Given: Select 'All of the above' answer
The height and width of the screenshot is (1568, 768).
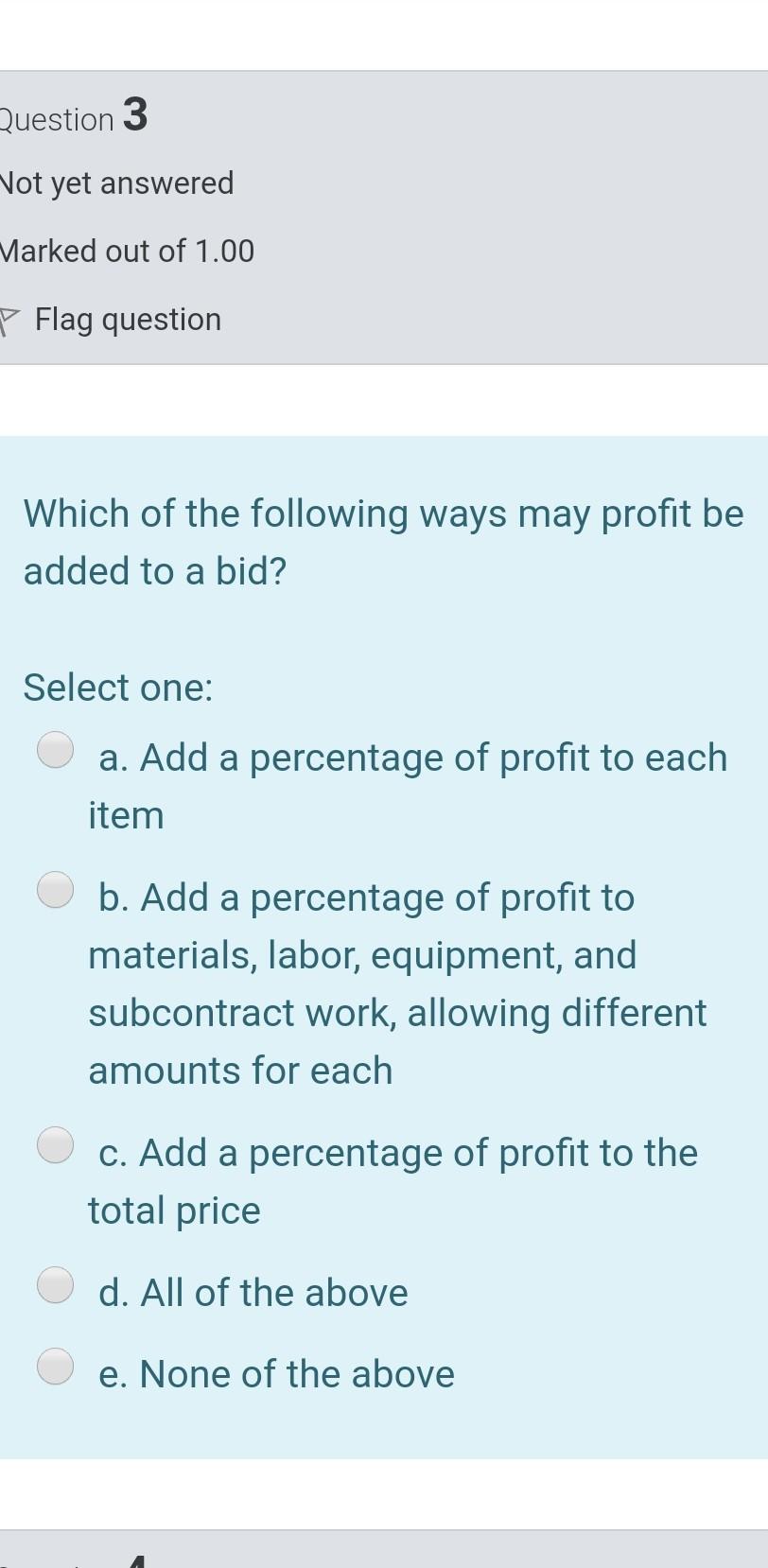Looking at the screenshot, I should 56,1285.
